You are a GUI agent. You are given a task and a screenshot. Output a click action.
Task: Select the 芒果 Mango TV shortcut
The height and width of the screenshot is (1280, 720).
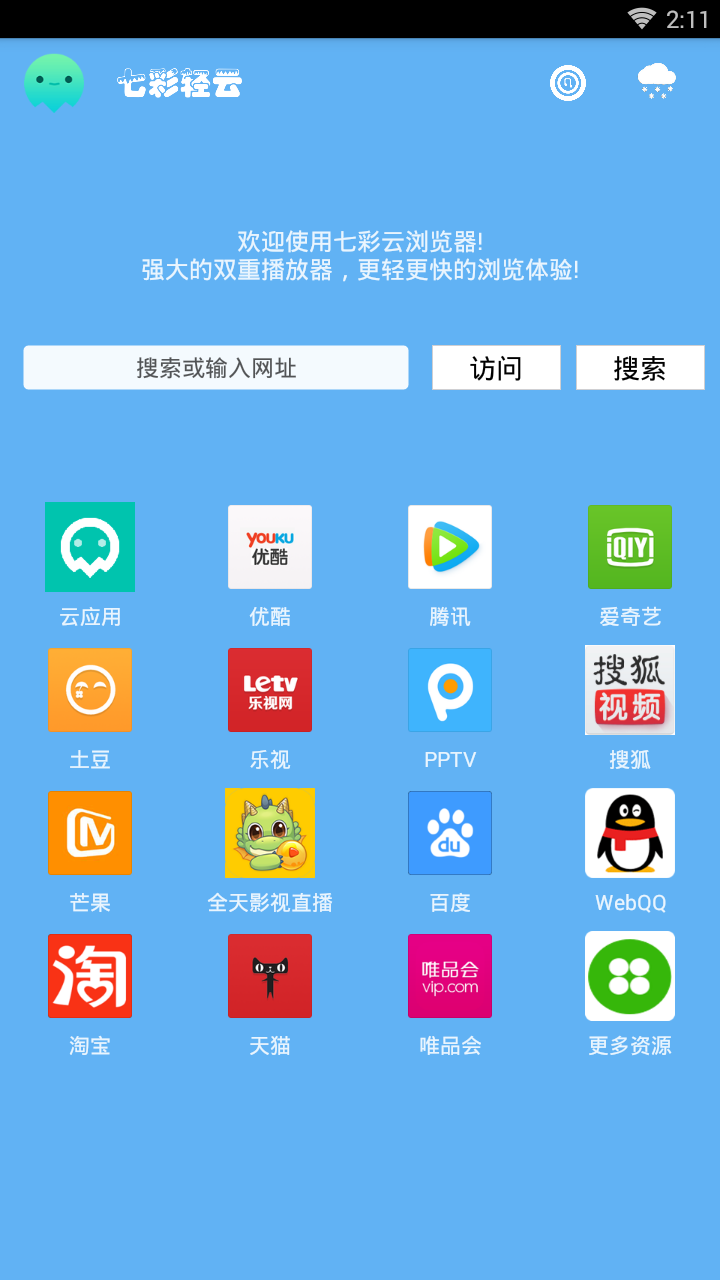pyautogui.click(x=90, y=833)
